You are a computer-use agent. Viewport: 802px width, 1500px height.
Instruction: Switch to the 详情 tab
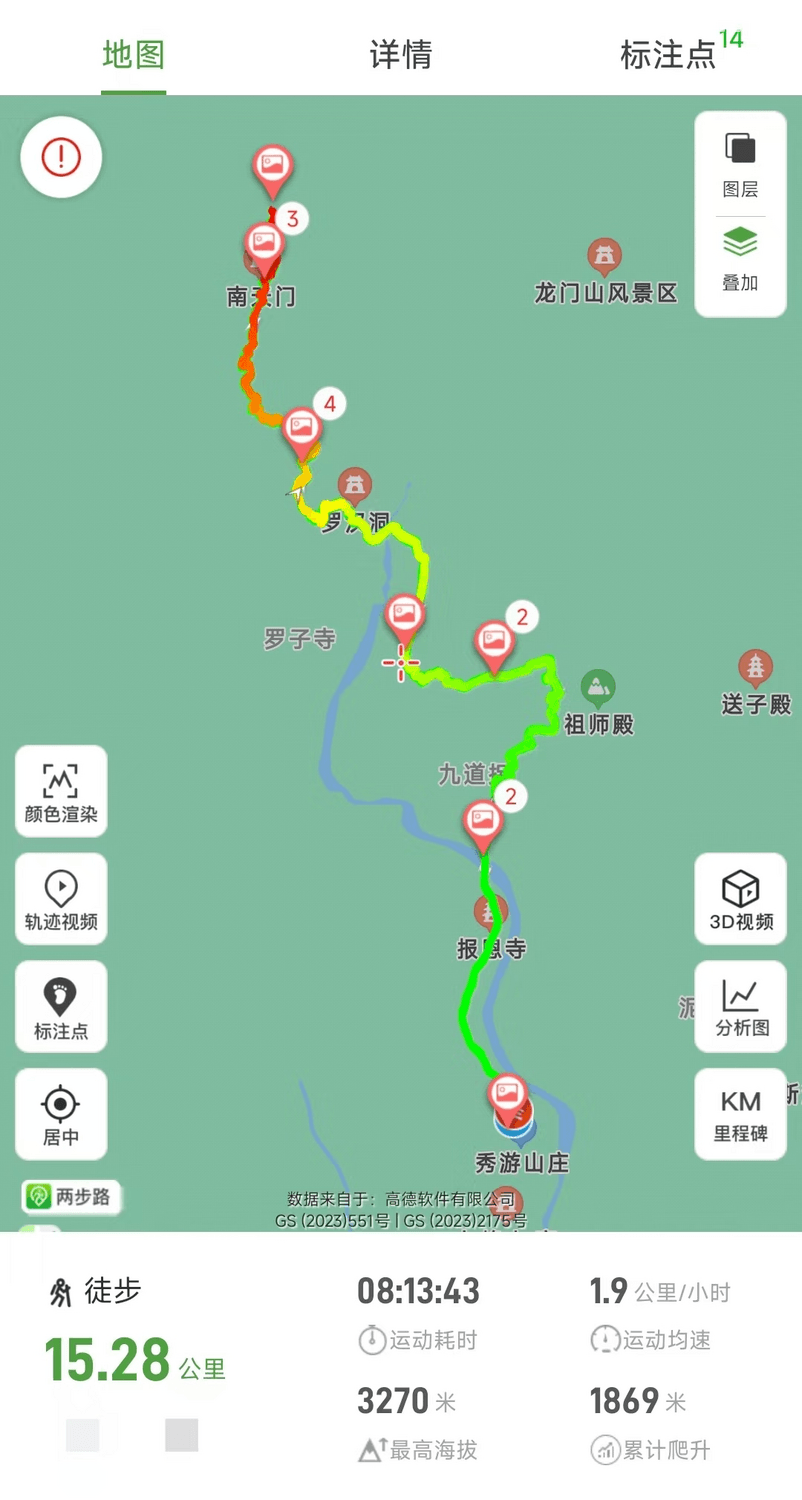click(401, 54)
